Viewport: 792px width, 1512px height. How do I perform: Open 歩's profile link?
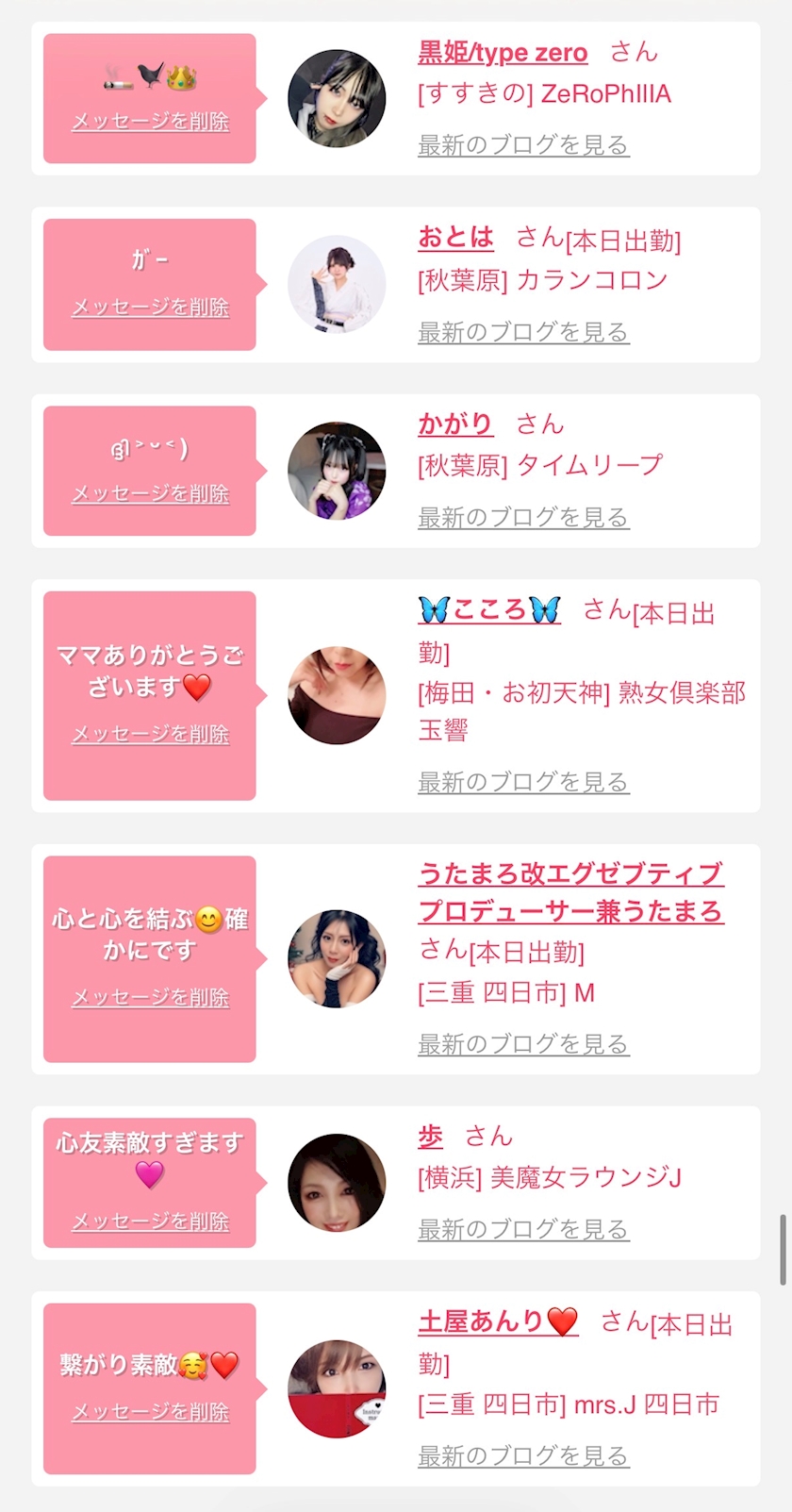(x=430, y=1137)
